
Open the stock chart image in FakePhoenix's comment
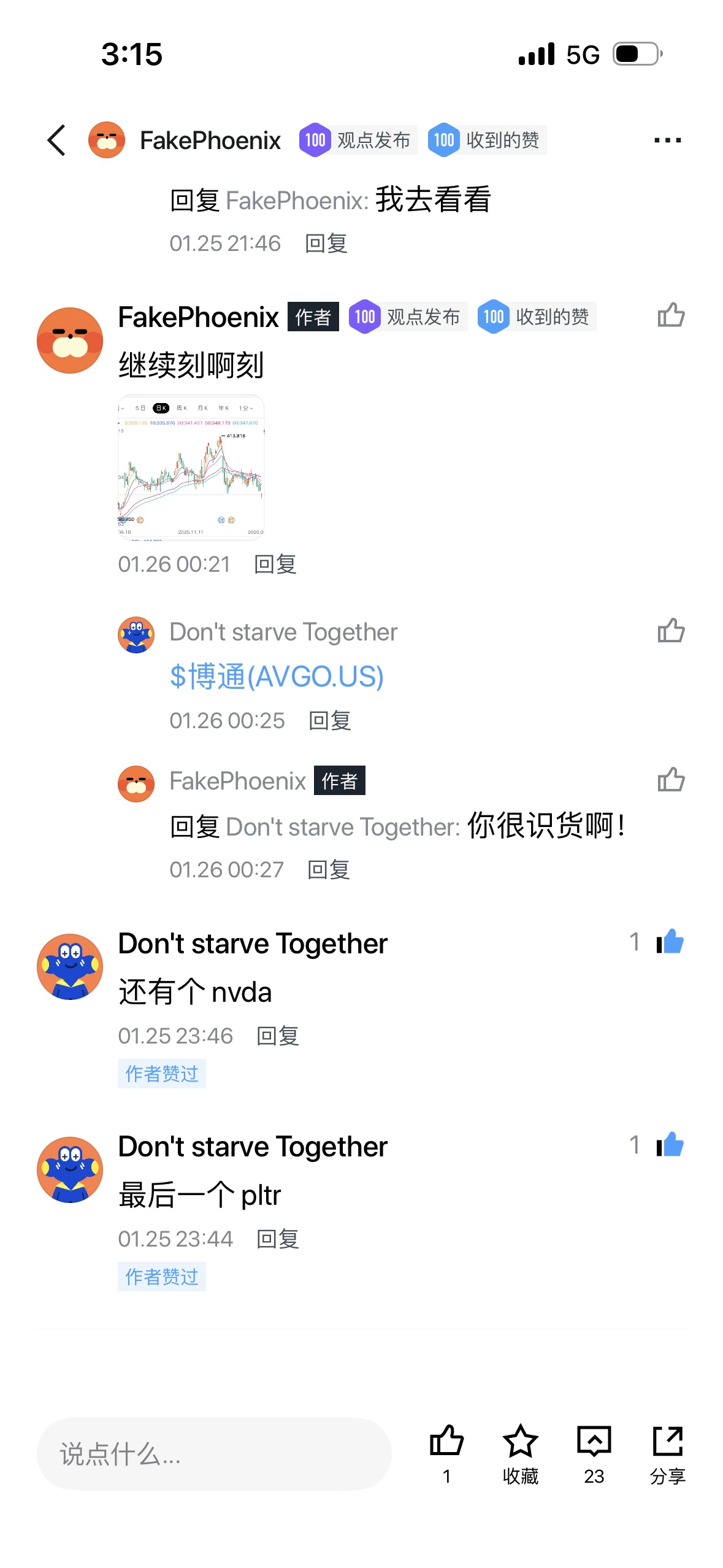tap(191, 467)
